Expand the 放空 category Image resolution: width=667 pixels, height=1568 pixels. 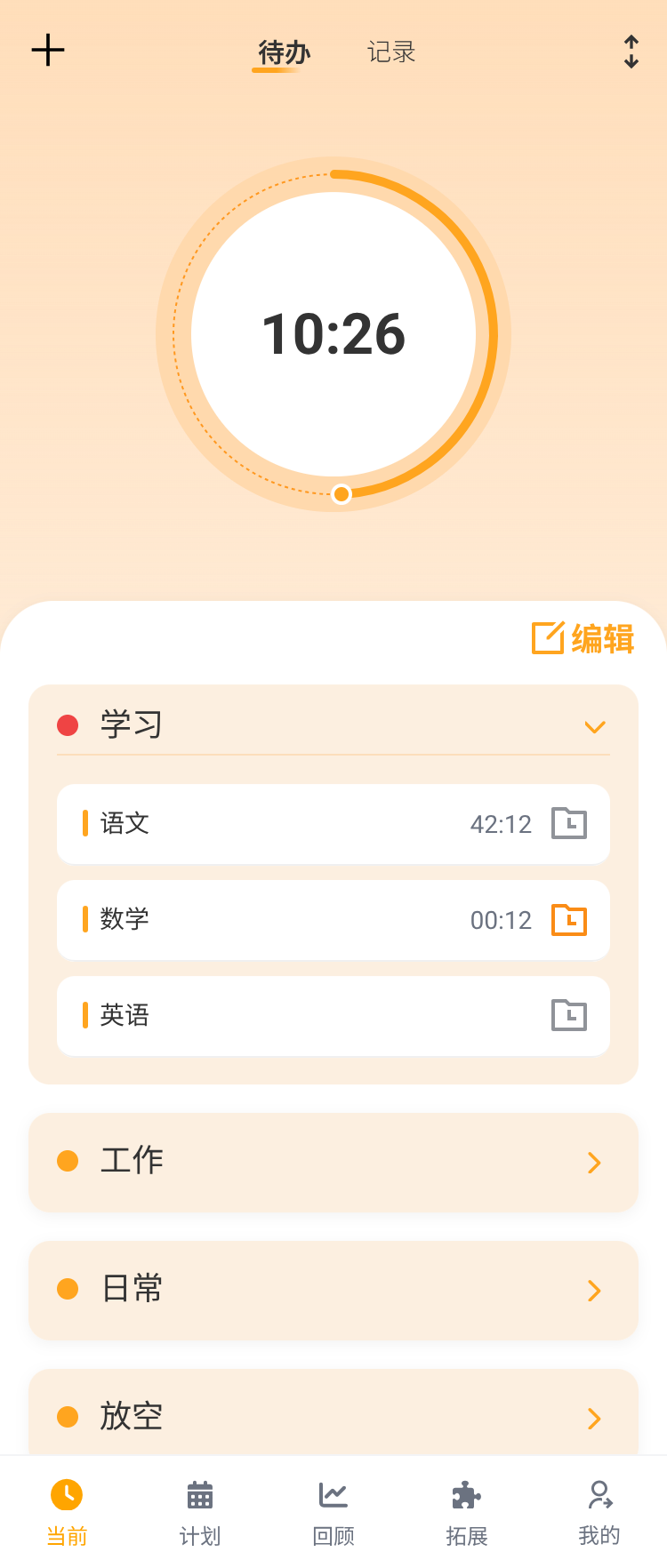point(594,1419)
